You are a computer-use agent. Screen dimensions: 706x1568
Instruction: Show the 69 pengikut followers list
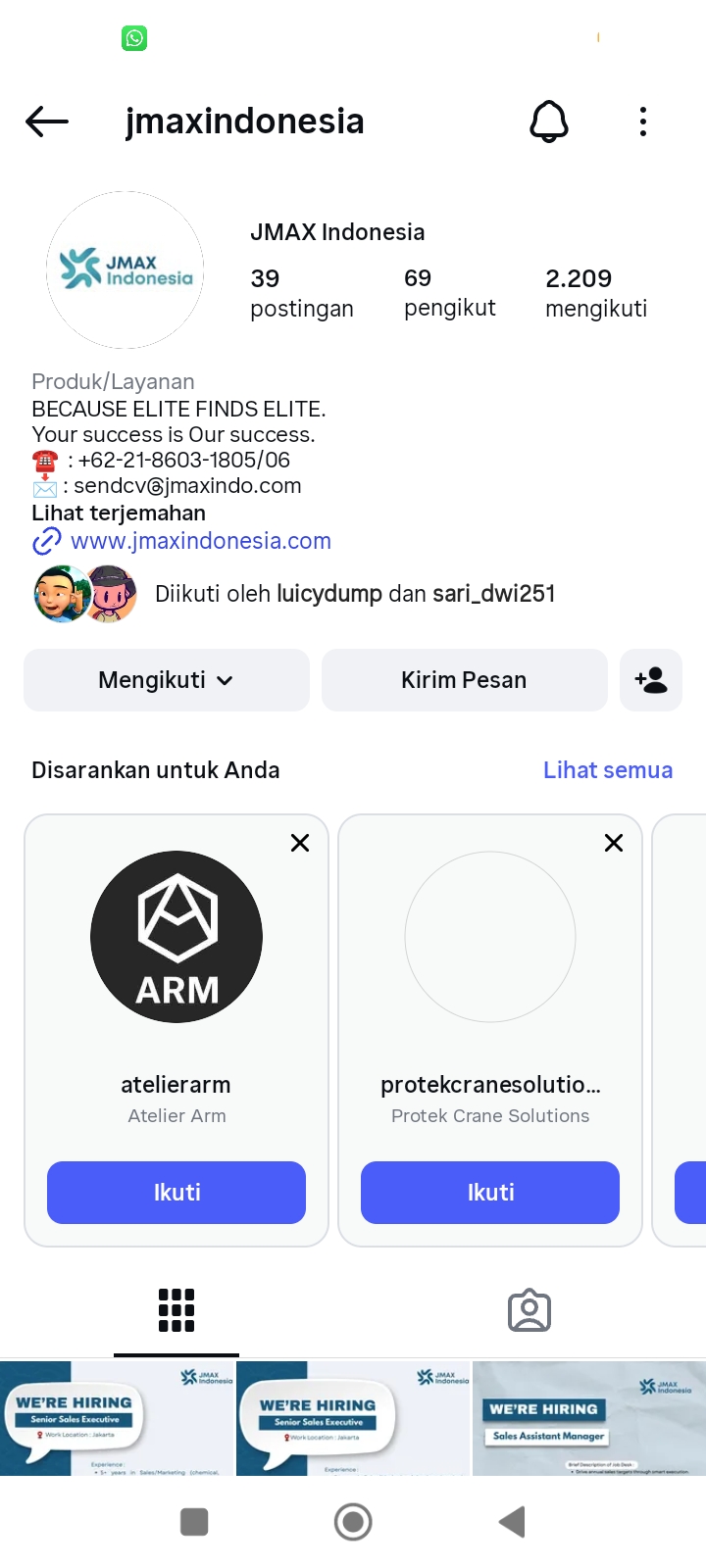tap(449, 293)
